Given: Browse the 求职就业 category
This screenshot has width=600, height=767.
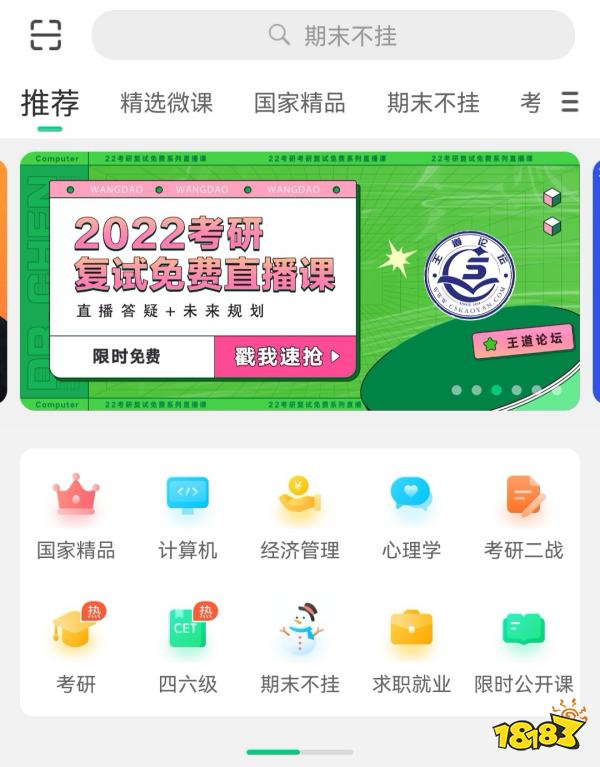Looking at the screenshot, I should coord(411,649).
